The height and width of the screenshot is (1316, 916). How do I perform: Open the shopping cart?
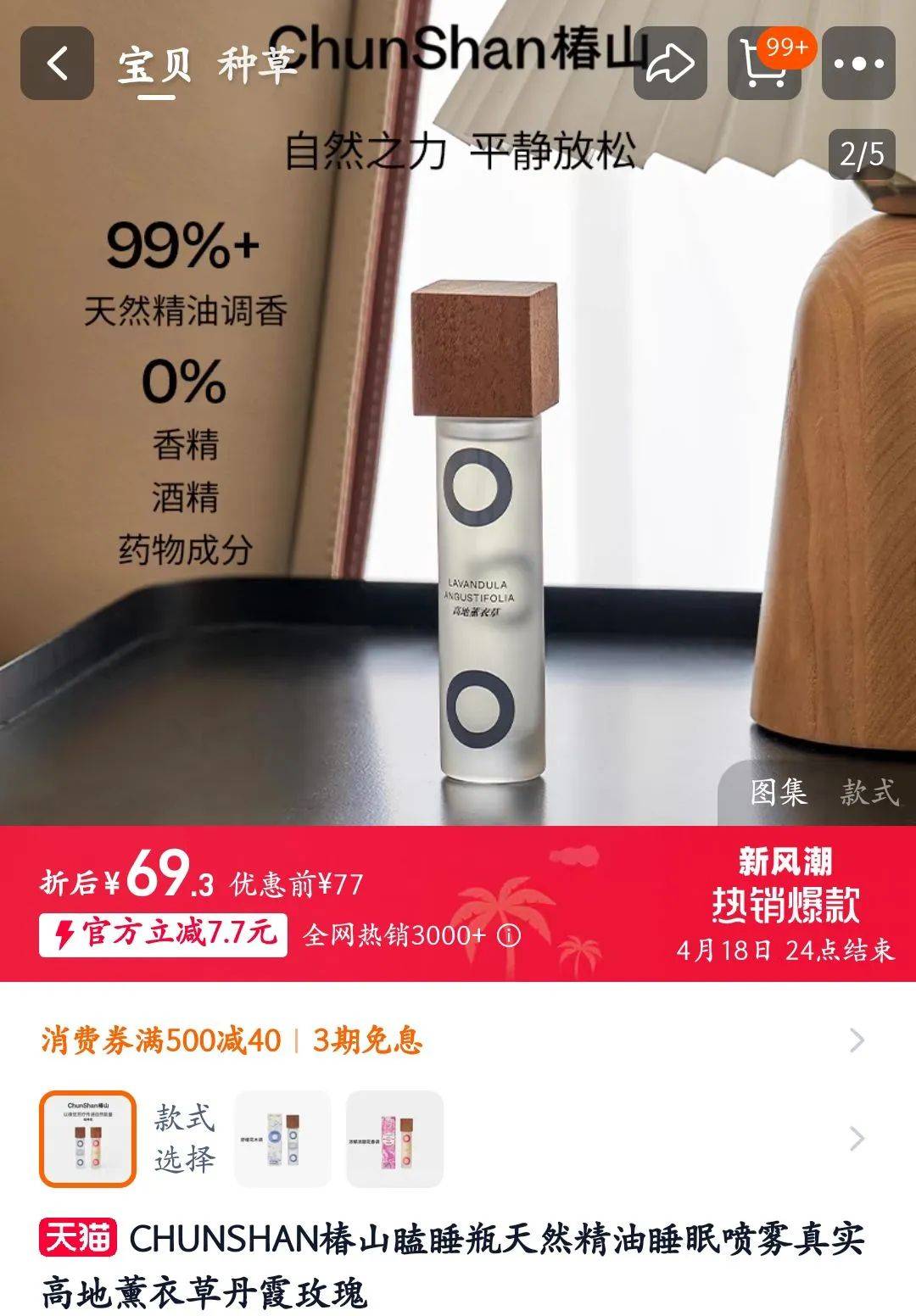pyautogui.click(x=765, y=64)
